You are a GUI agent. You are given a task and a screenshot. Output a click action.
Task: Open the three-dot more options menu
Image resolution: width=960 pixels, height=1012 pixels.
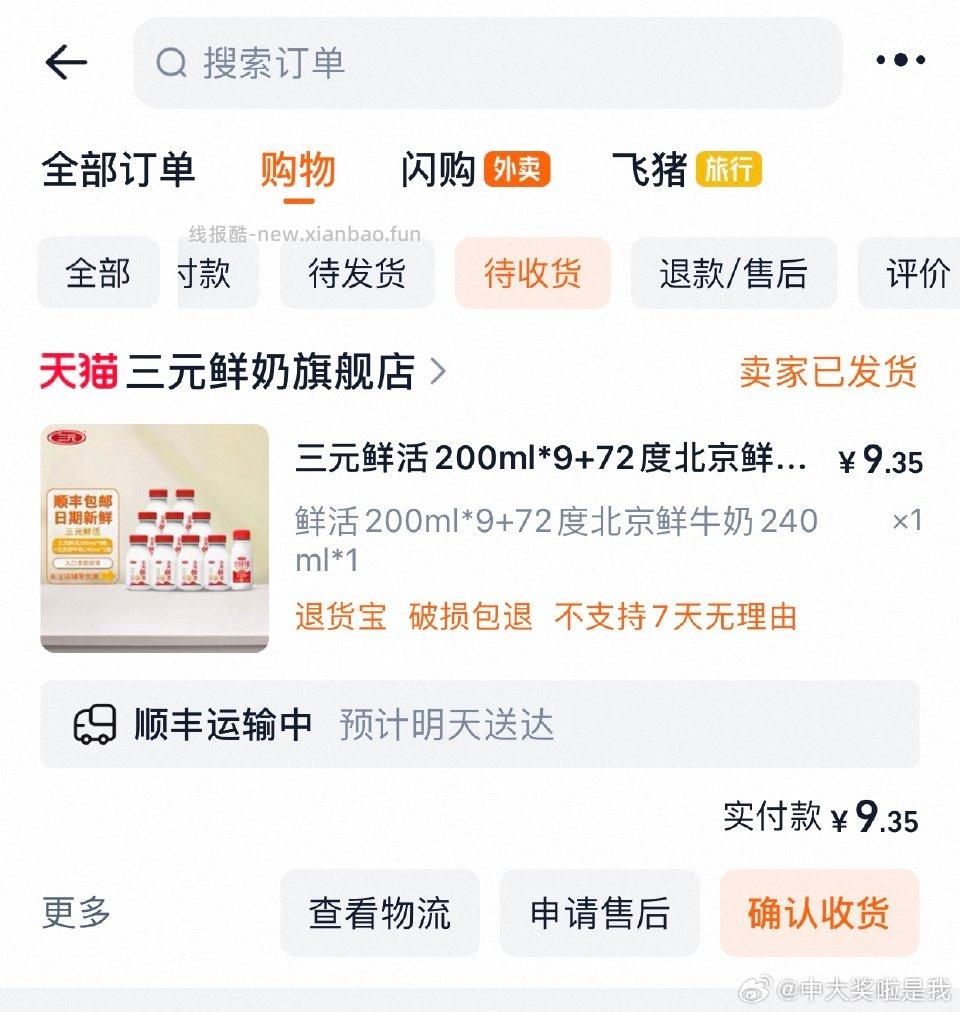tap(899, 60)
